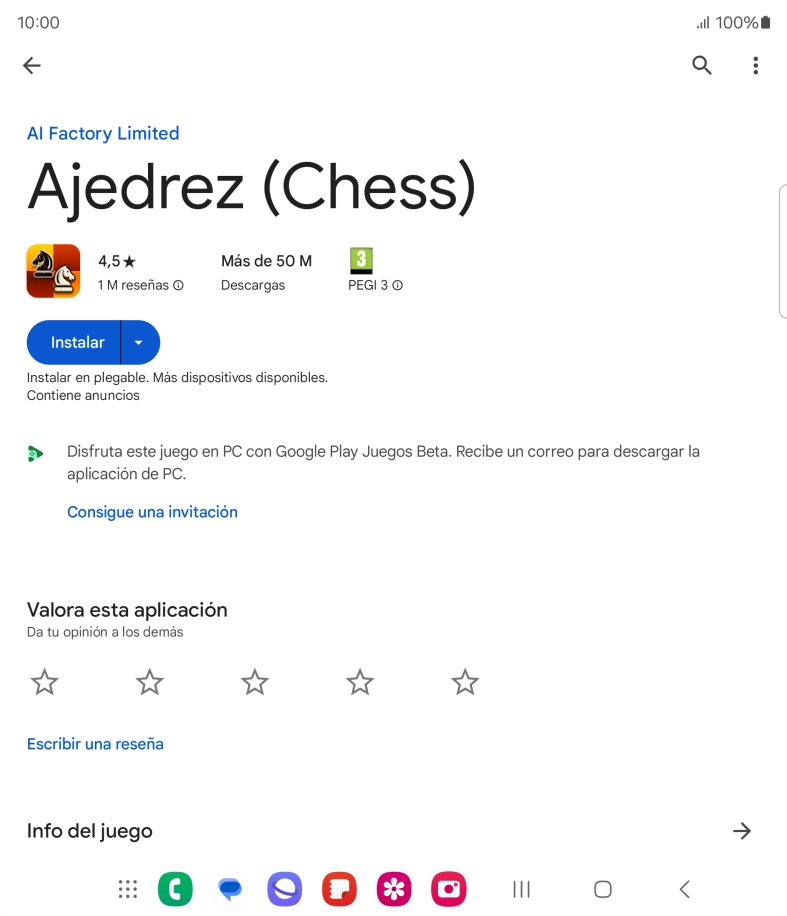The width and height of the screenshot is (787, 916).
Task: Expand the install options dropdown arrow
Action: coord(139,342)
